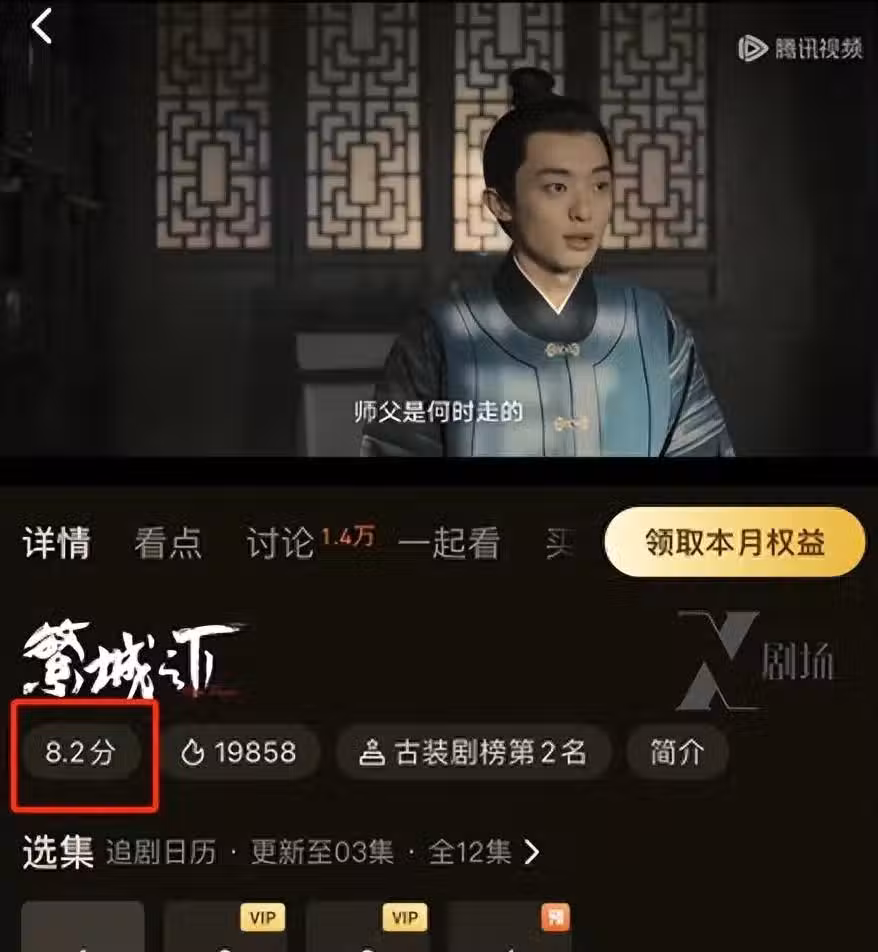Viewport: 878px width, 952px height.
Task: Tap 领取本月权益 button
Action: (x=734, y=542)
